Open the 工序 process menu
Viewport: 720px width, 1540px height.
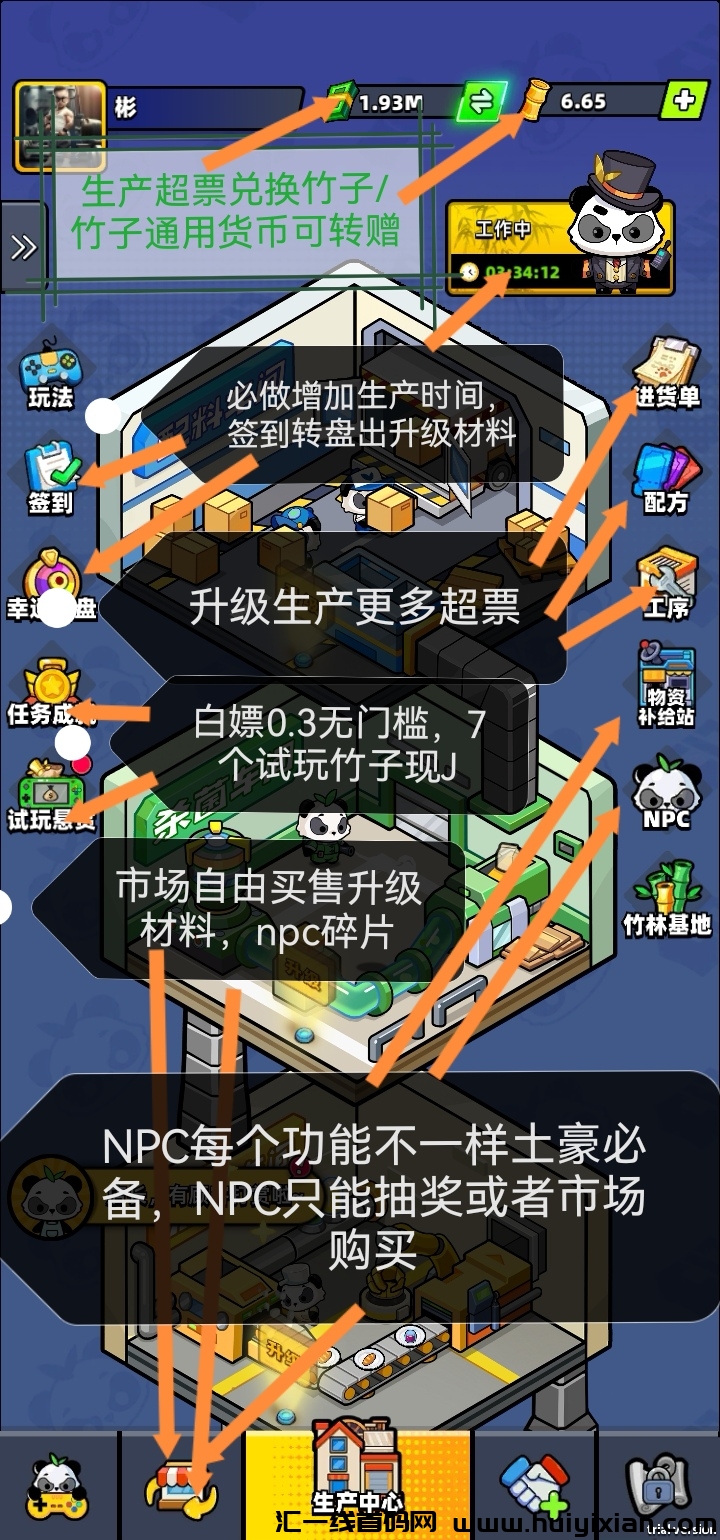click(x=667, y=583)
